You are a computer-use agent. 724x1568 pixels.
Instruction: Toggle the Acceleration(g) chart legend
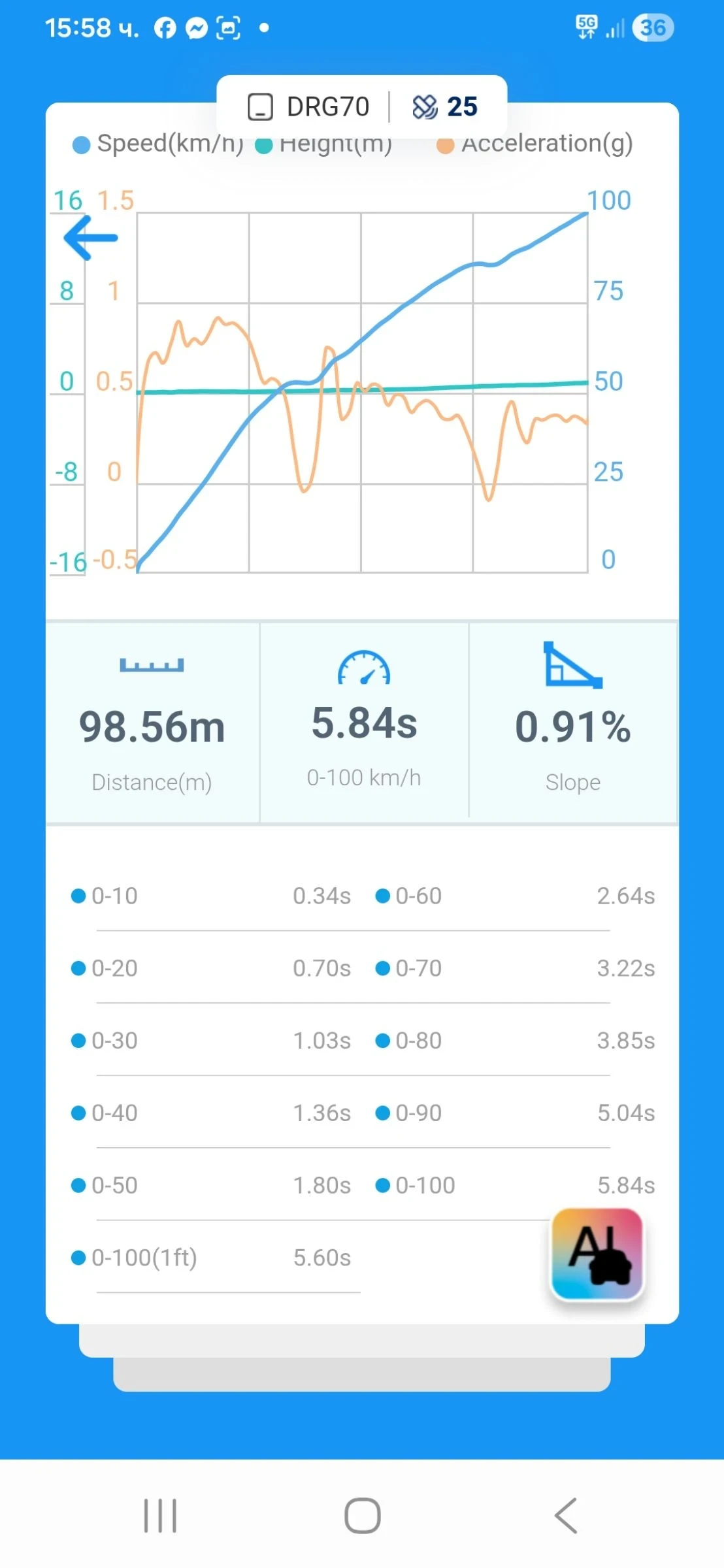point(535,144)
